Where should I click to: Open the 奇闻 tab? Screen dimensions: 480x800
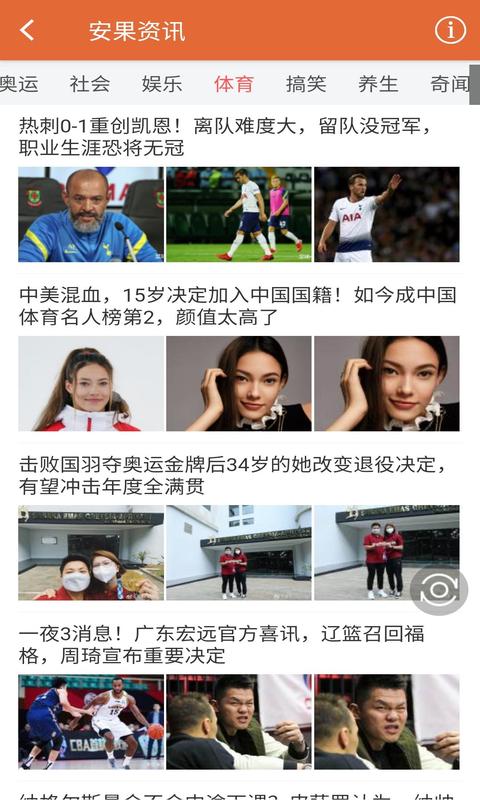coord(449,84)
